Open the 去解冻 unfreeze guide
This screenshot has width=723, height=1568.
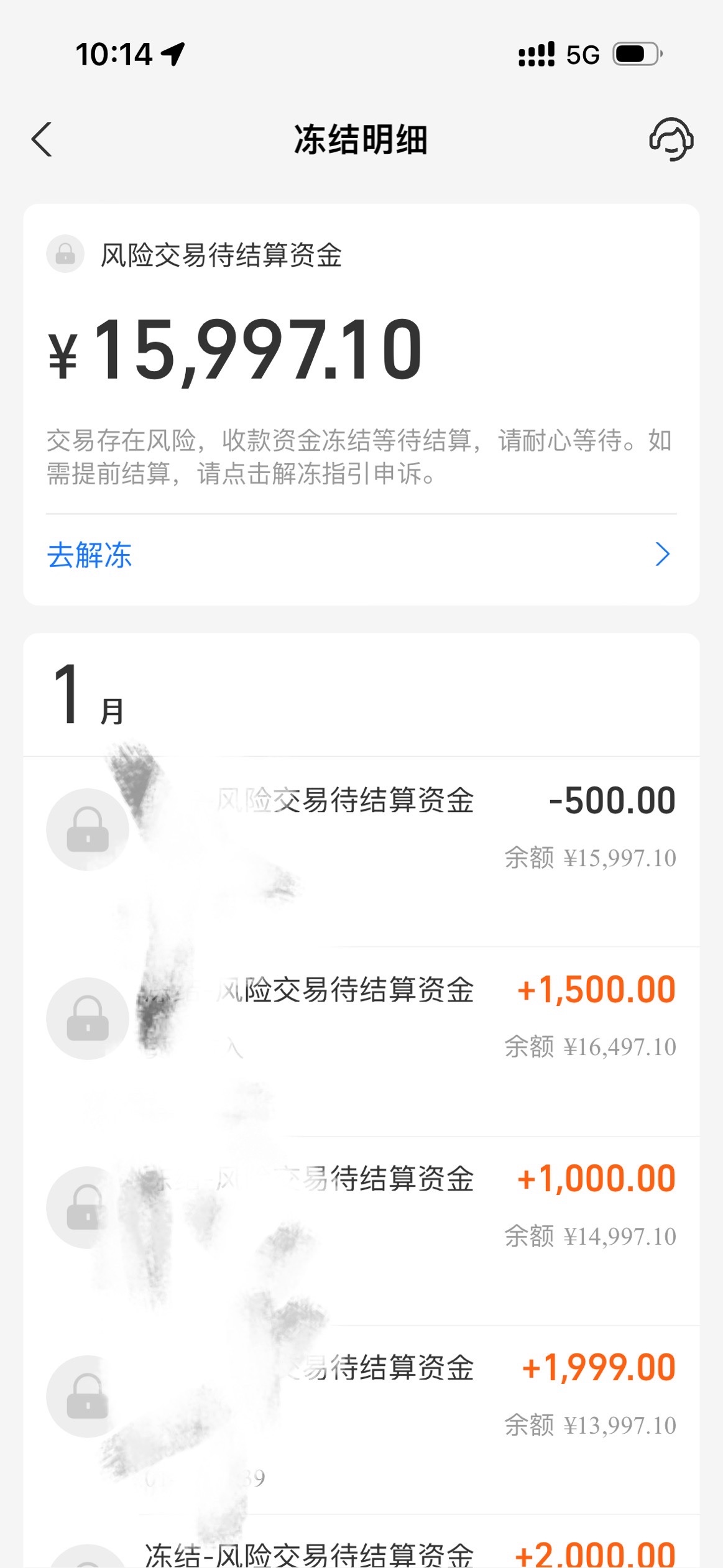click(x=361, y=555)
